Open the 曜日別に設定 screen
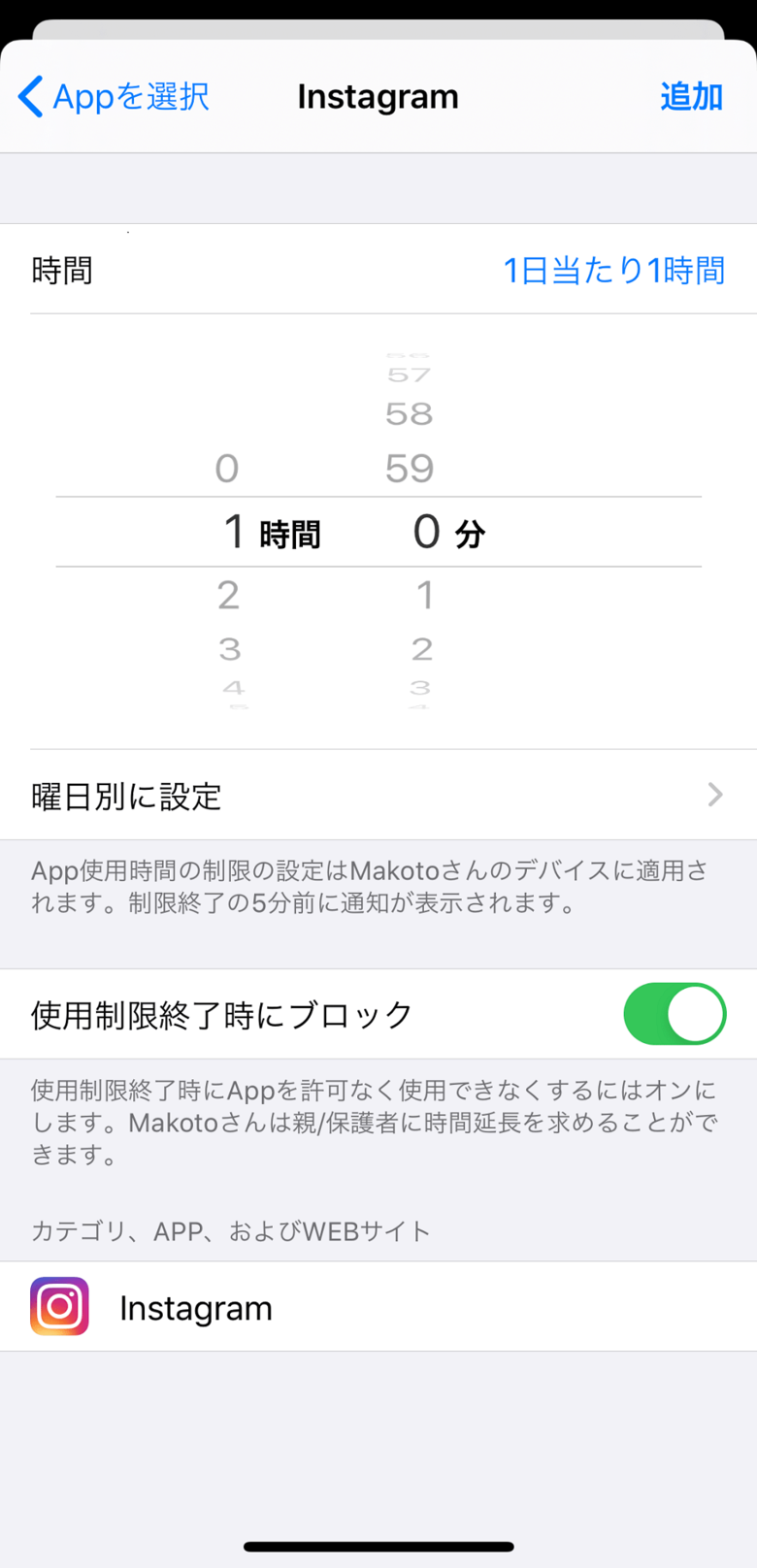The height and width of the screenshot is (1568, 757). coord(126,795)
